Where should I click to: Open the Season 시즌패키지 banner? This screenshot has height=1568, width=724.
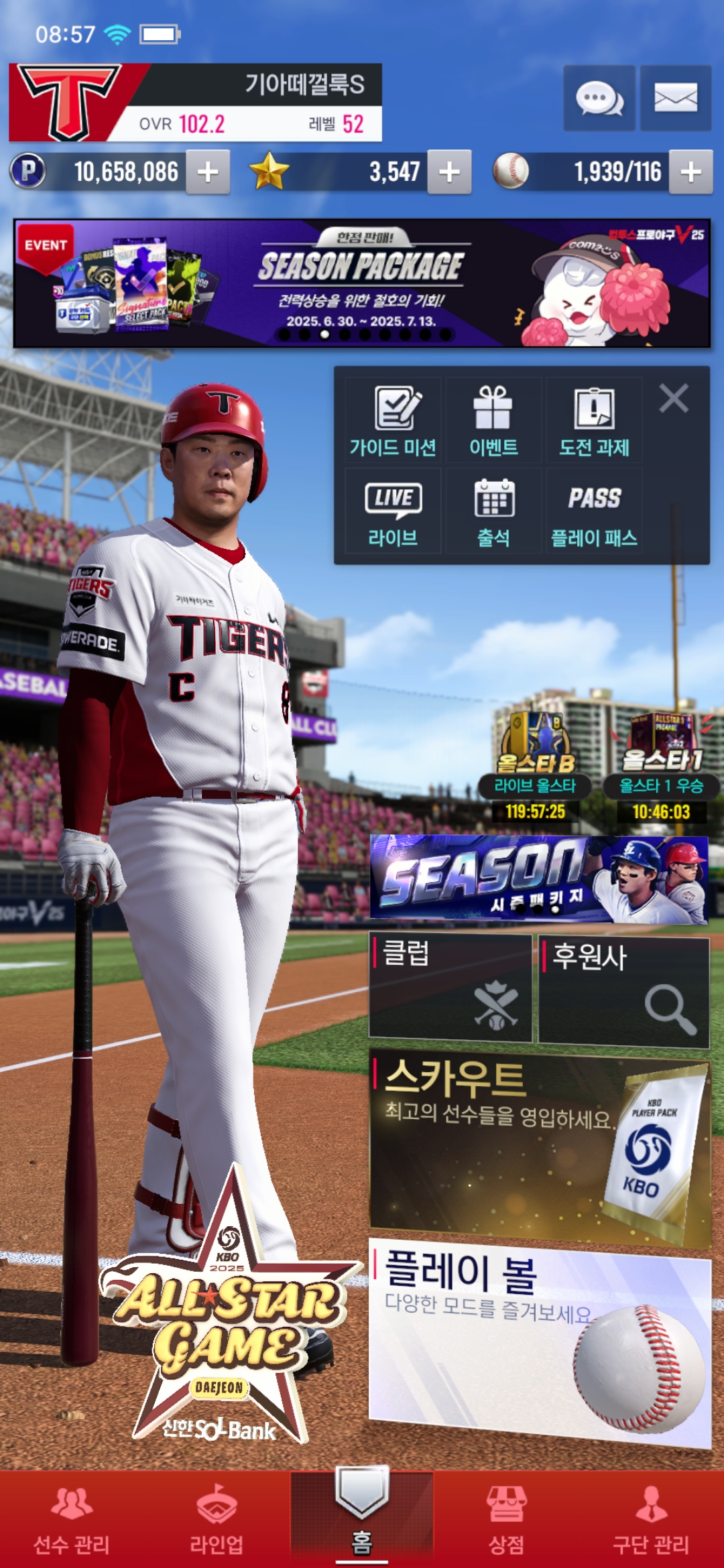pos(538,879)
